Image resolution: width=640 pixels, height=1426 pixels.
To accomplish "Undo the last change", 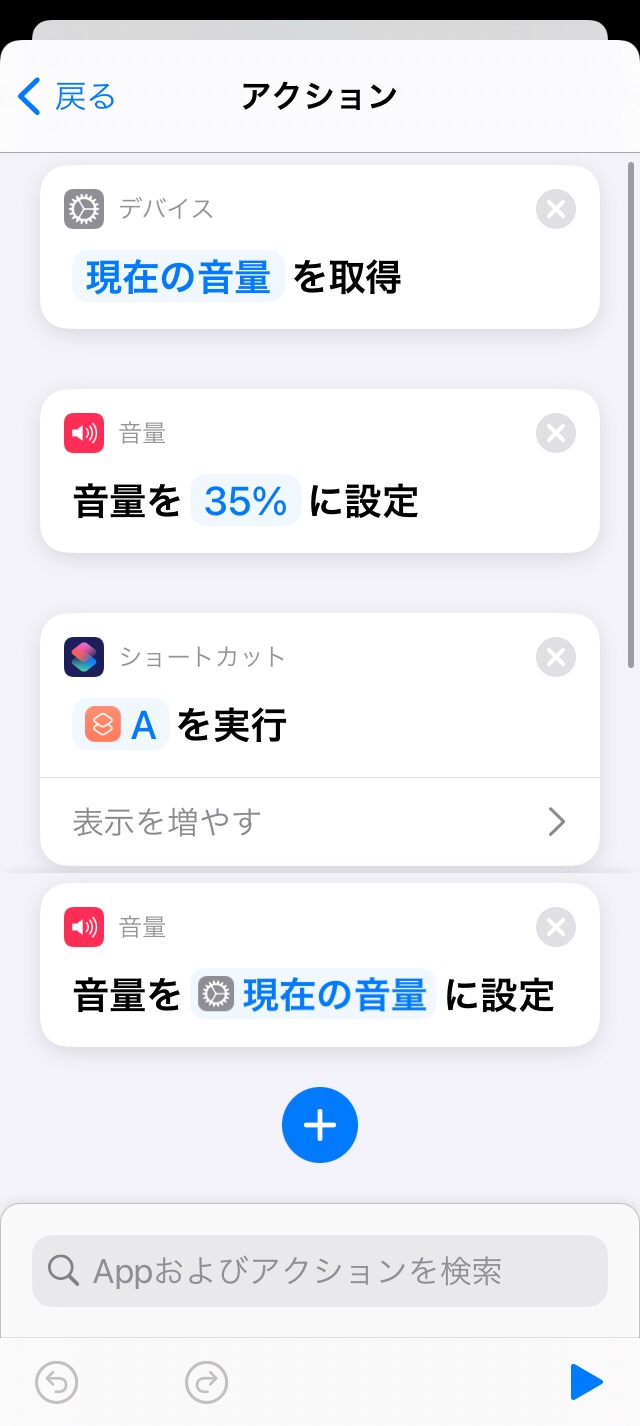I will coord(57,1383).
